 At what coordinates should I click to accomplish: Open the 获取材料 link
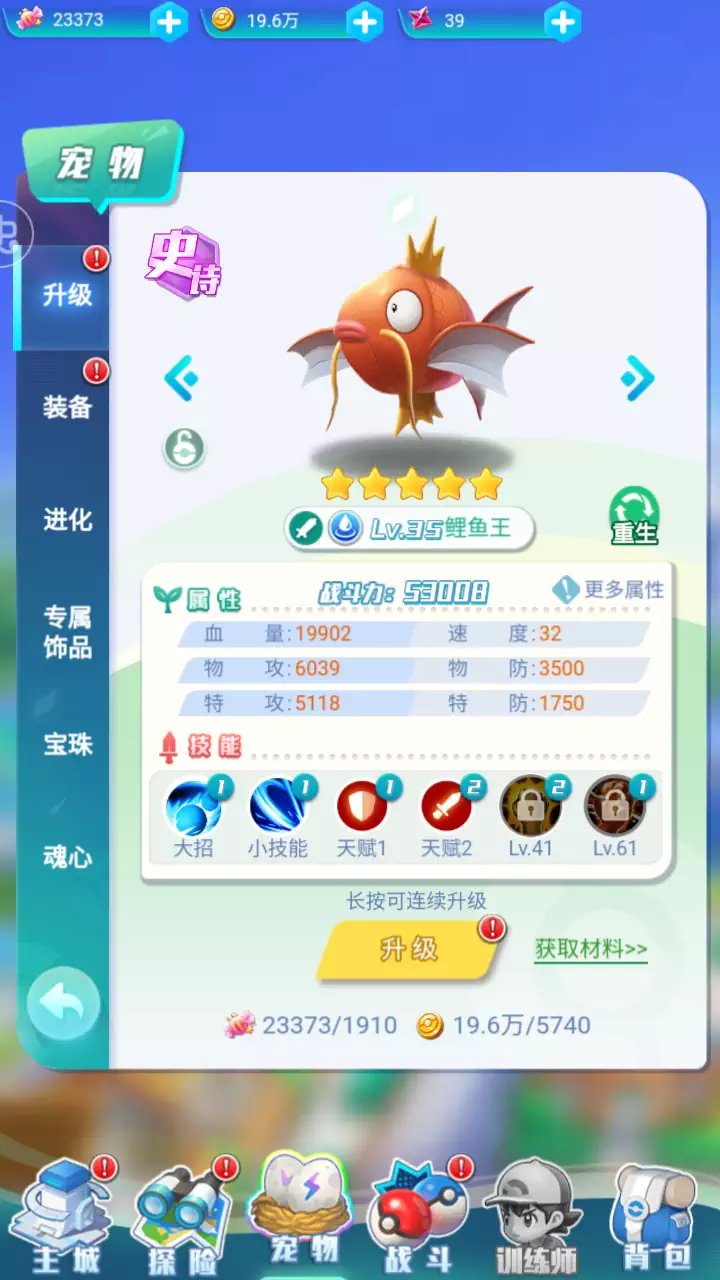tap(591, 949)
